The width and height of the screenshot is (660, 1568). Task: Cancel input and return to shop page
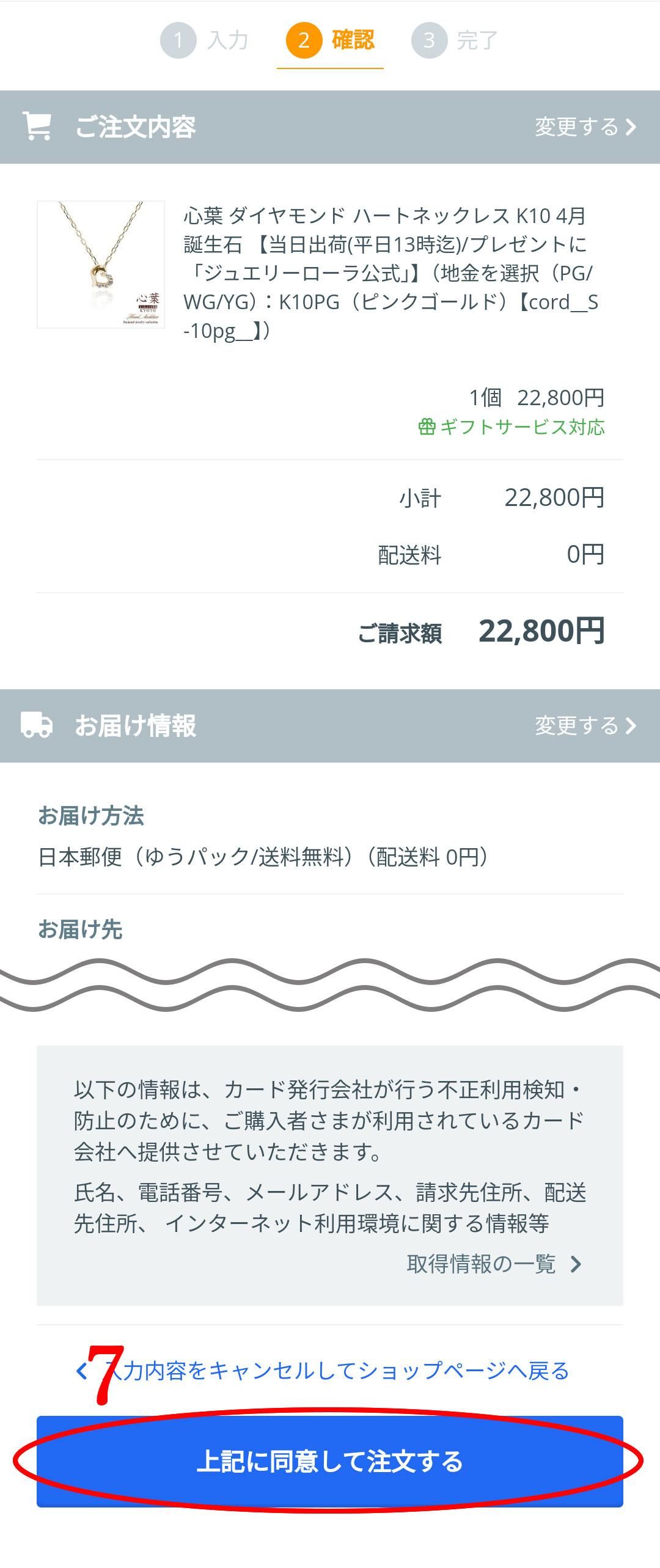(330, 1371)
